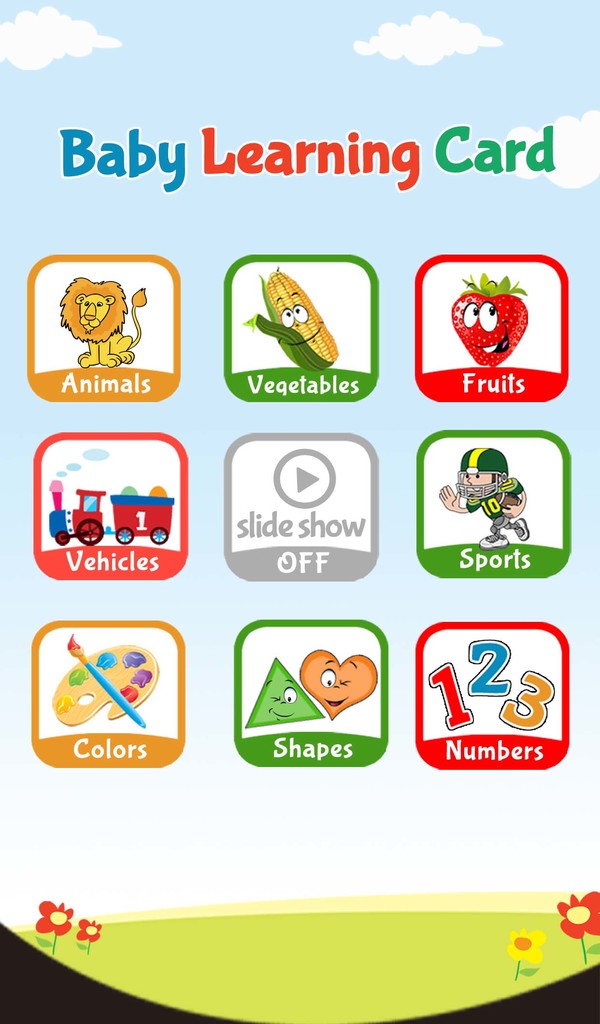The width and height of the screenshot is (600, 1024).
Task: Select the Vegetables learning cards
Action: click(x=301, y=329)
